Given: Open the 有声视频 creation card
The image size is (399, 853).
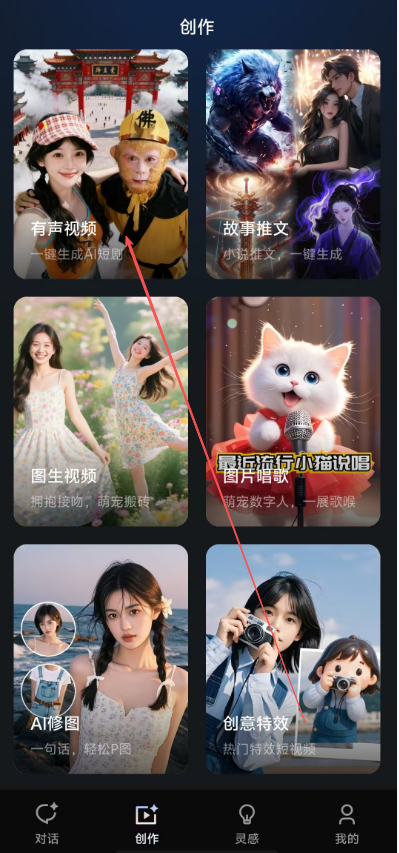Looking at the screenshot, I should pos(101,164).
